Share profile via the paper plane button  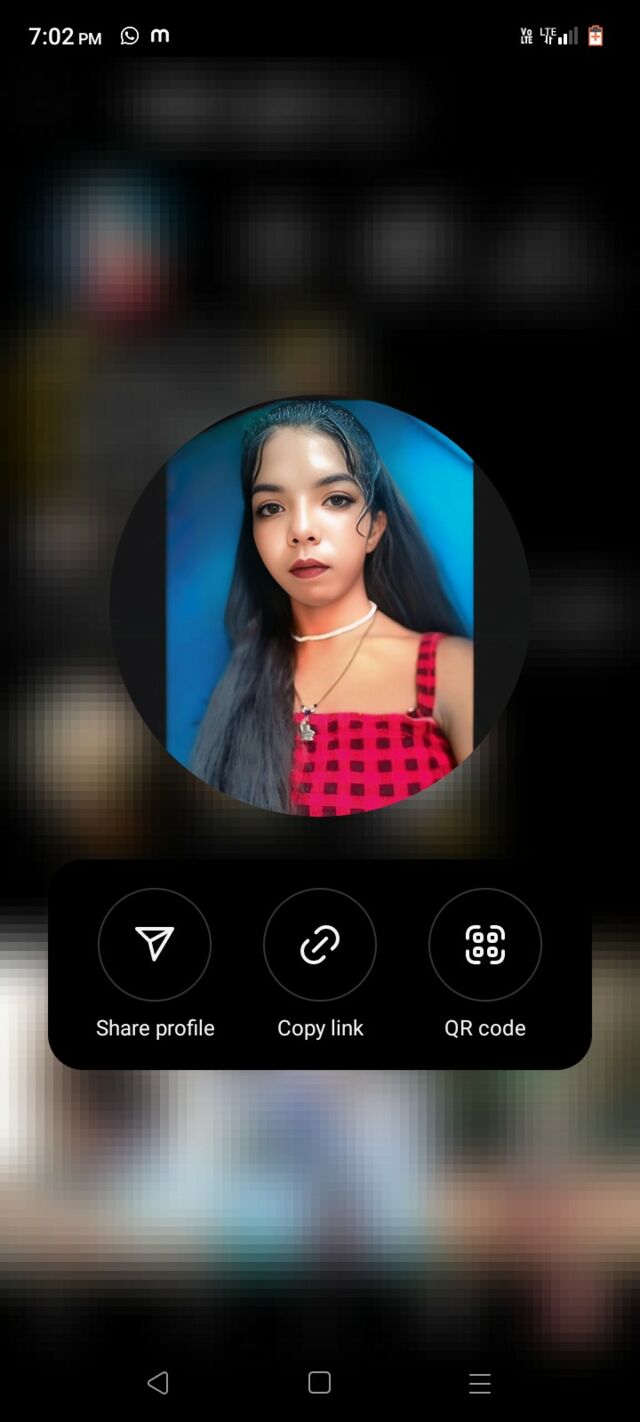click(155, 944)
